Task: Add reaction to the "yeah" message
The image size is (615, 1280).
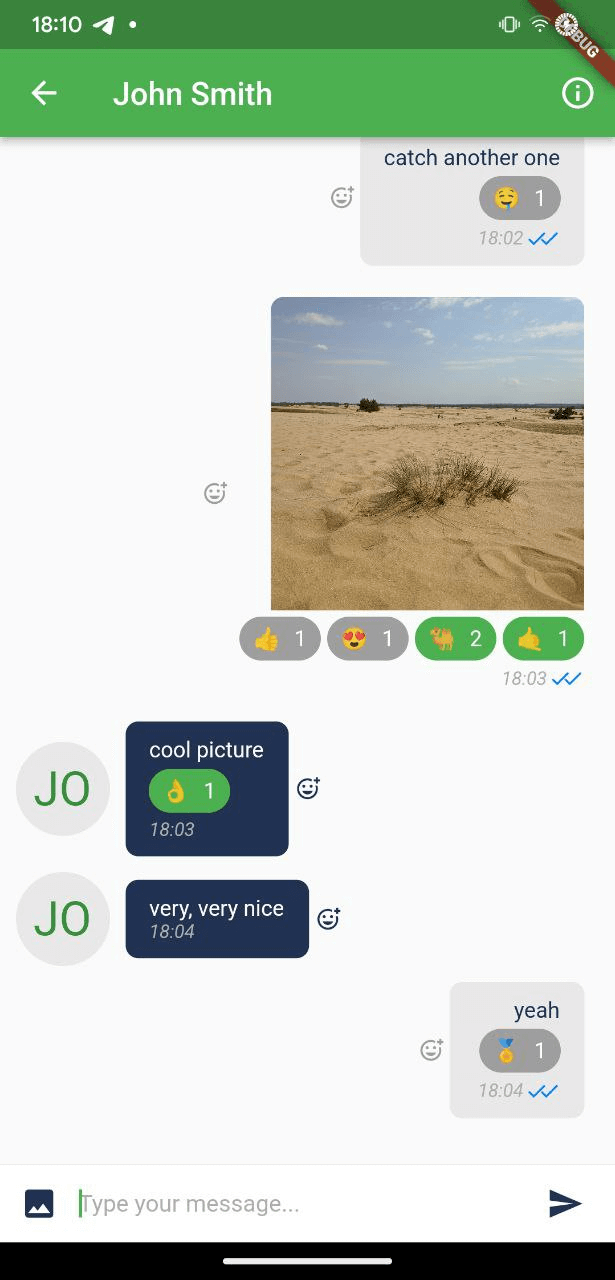Action: [431, 1050]
